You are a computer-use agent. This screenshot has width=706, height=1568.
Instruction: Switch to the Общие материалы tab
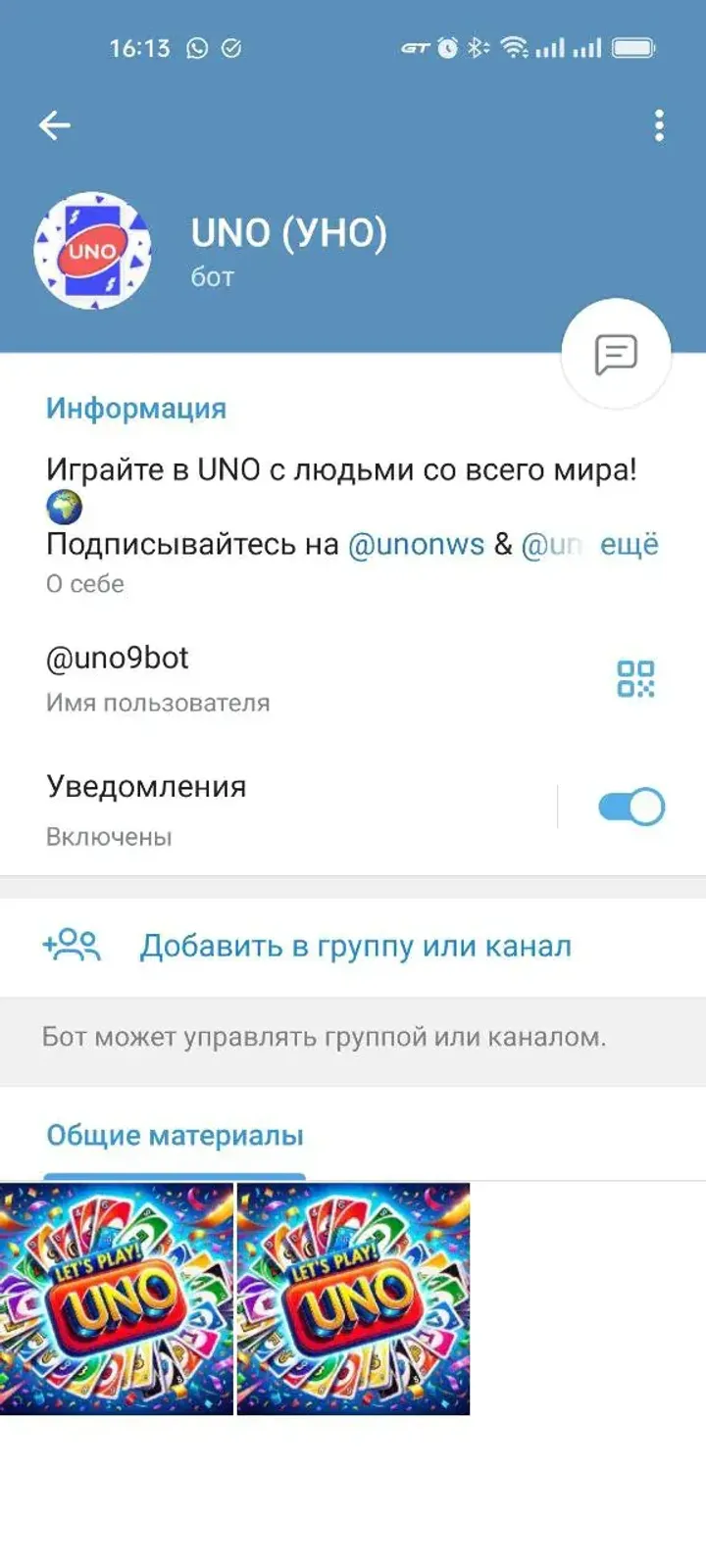click(173, 1135)
